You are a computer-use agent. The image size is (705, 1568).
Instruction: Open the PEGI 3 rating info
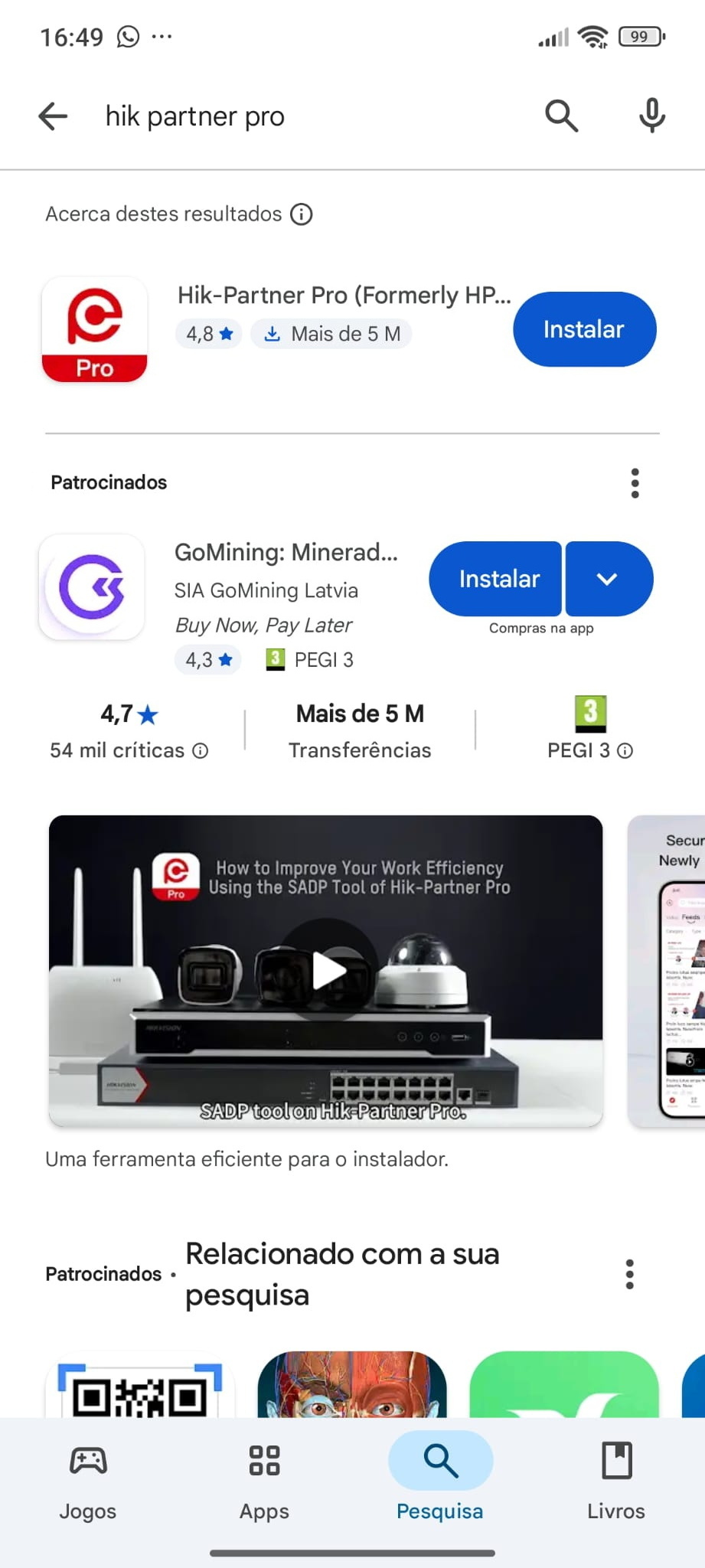click(625, 751)
